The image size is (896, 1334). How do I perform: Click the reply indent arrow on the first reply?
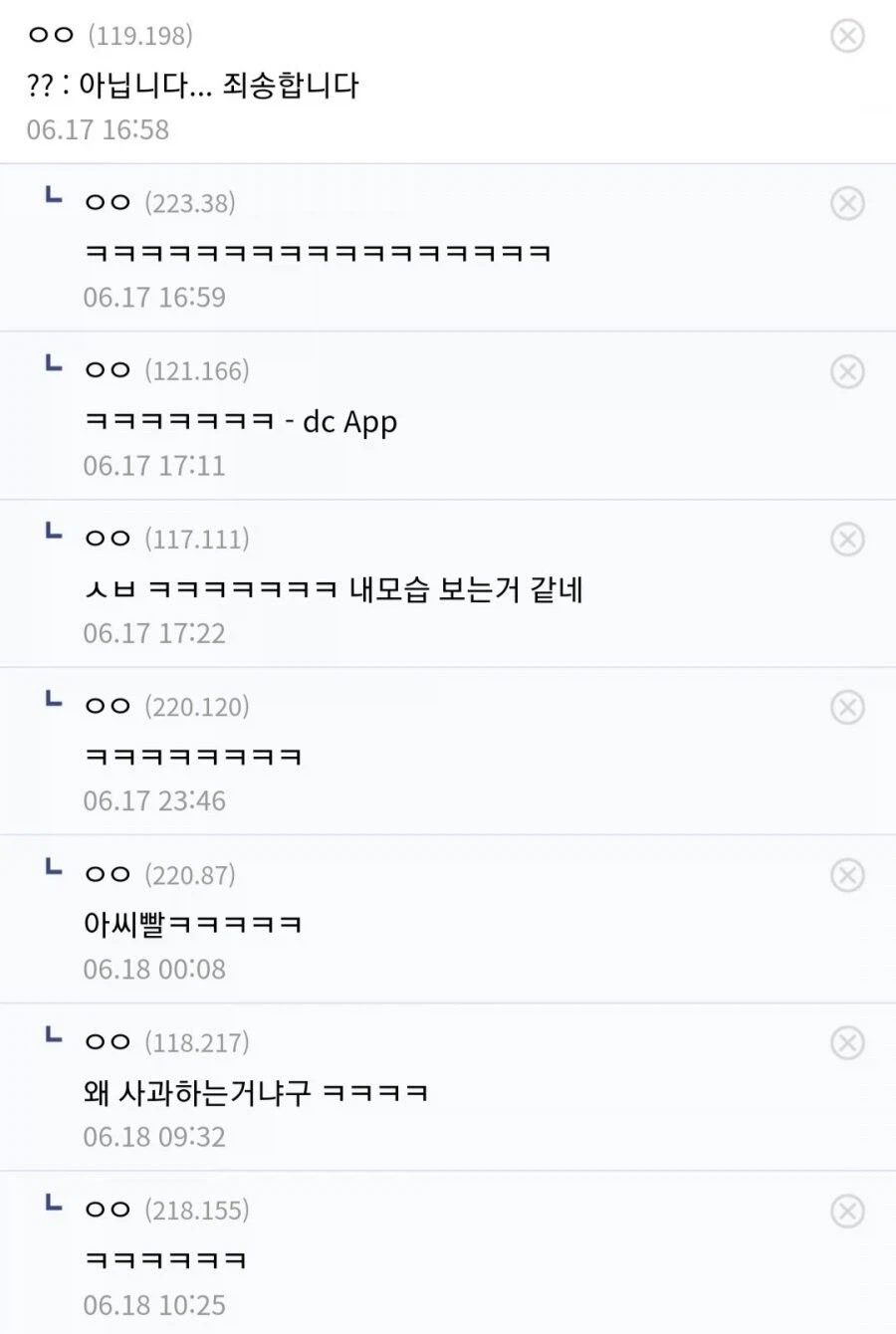(x=52, y=198)
